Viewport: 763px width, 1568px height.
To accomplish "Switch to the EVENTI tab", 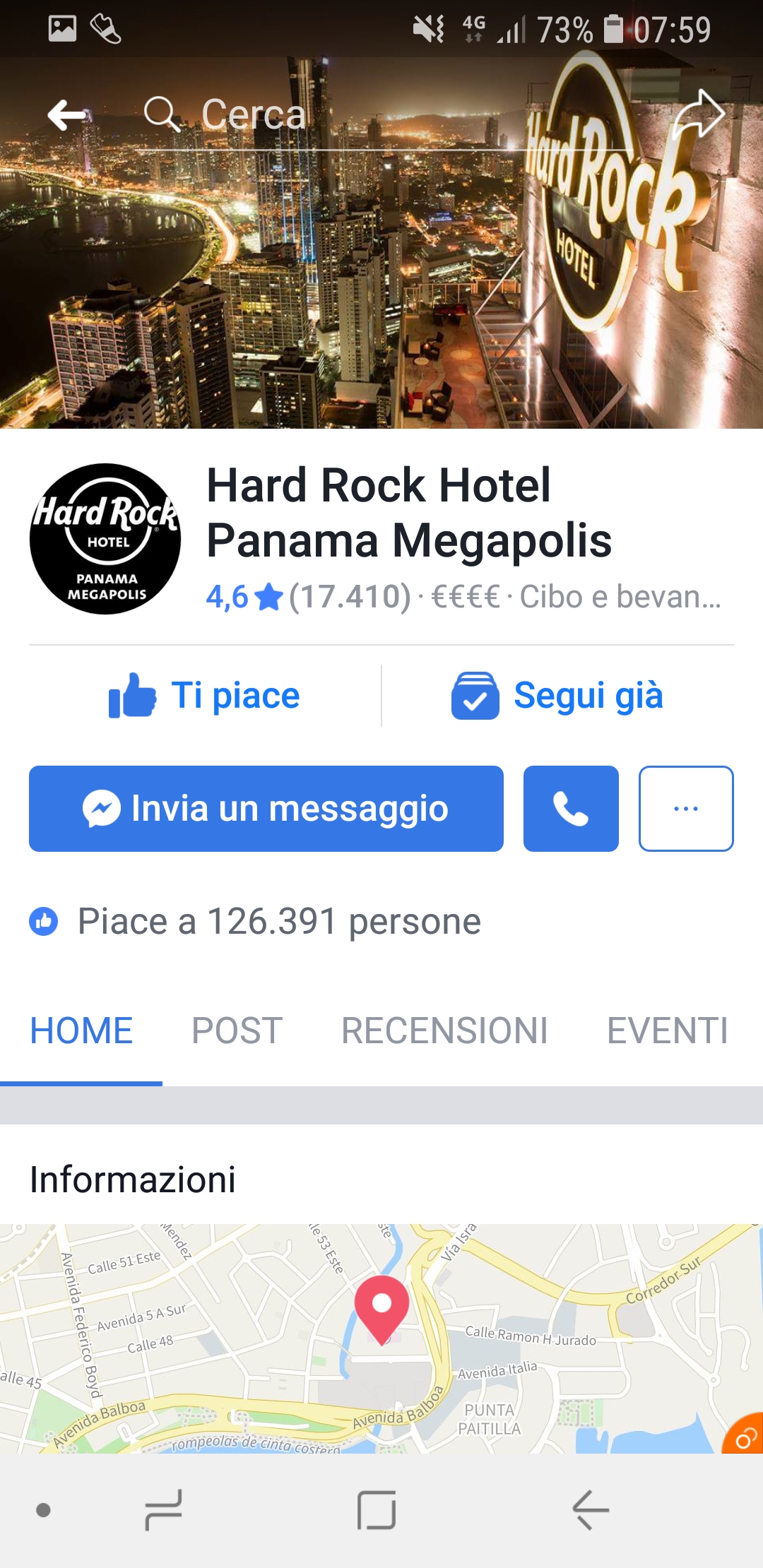I will (667, 1031).
